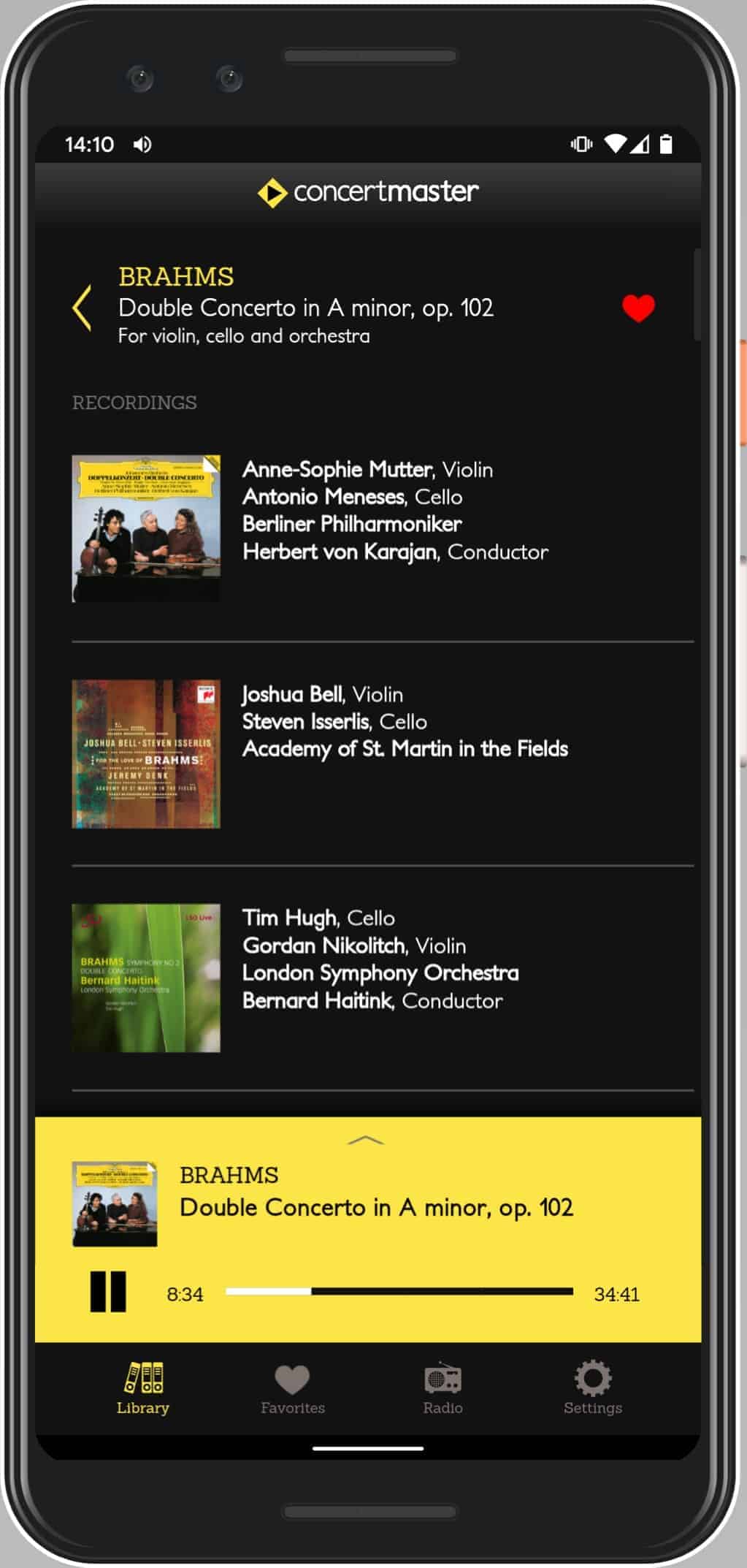Expand the now-playing player
747x1568 pixels.
[x=366, y=1140]
